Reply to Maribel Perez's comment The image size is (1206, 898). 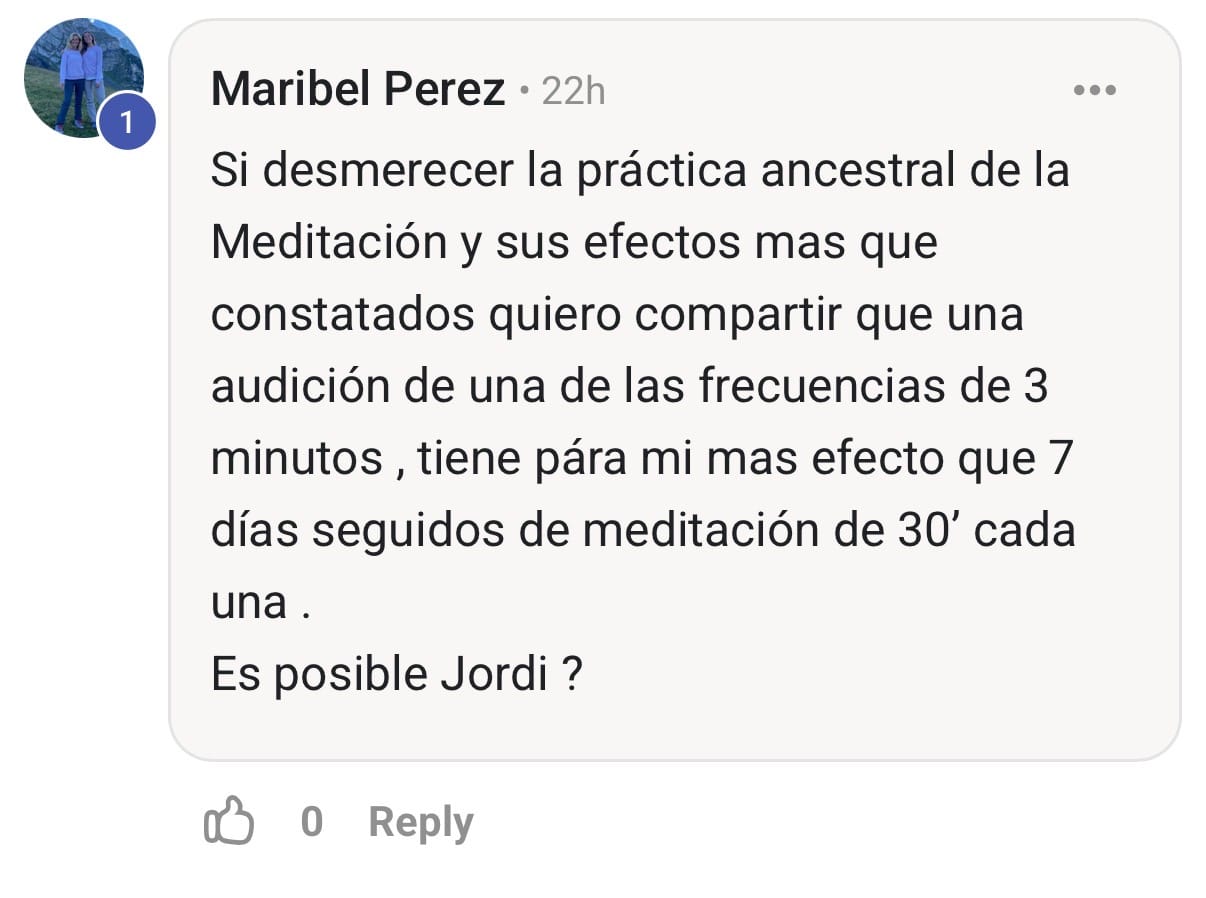(420, 822)
